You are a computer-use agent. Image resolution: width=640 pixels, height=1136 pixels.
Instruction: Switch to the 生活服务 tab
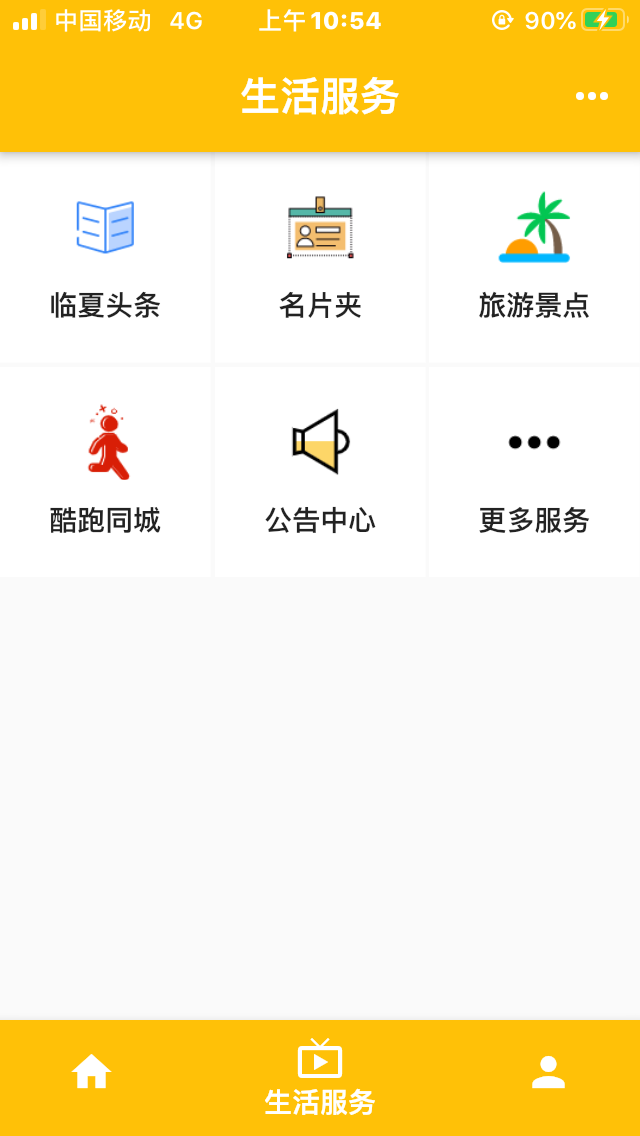click(x=320, y=1078)
